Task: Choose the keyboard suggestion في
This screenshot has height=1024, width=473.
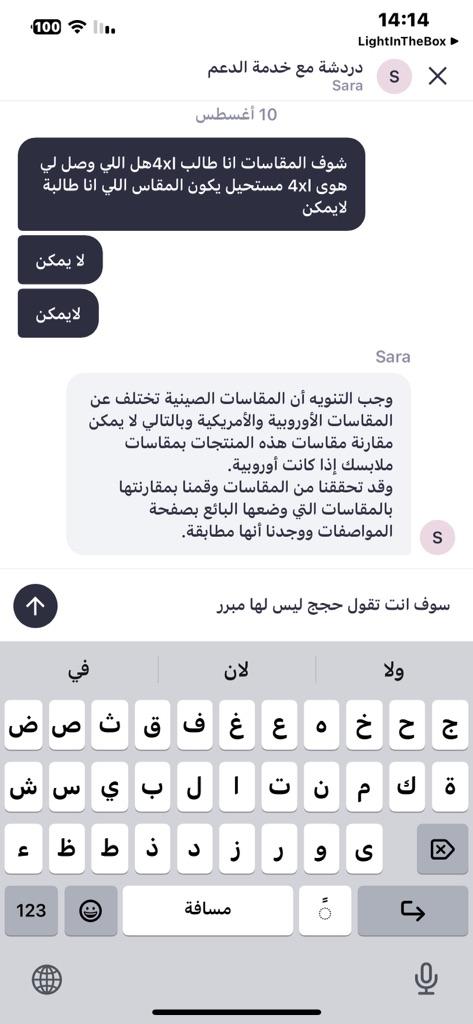Action: click(x=79, y=670)
